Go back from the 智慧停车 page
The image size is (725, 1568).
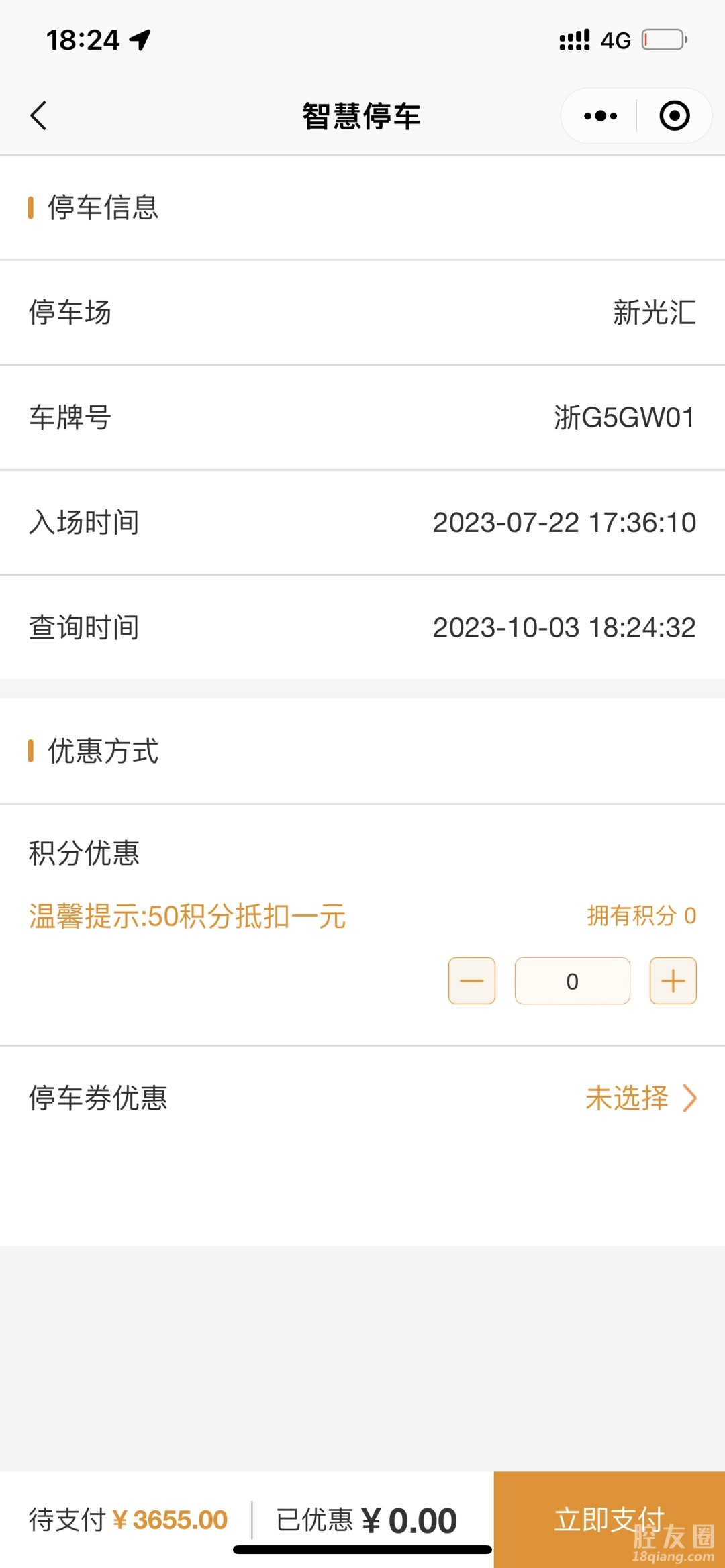coord(39,115)
